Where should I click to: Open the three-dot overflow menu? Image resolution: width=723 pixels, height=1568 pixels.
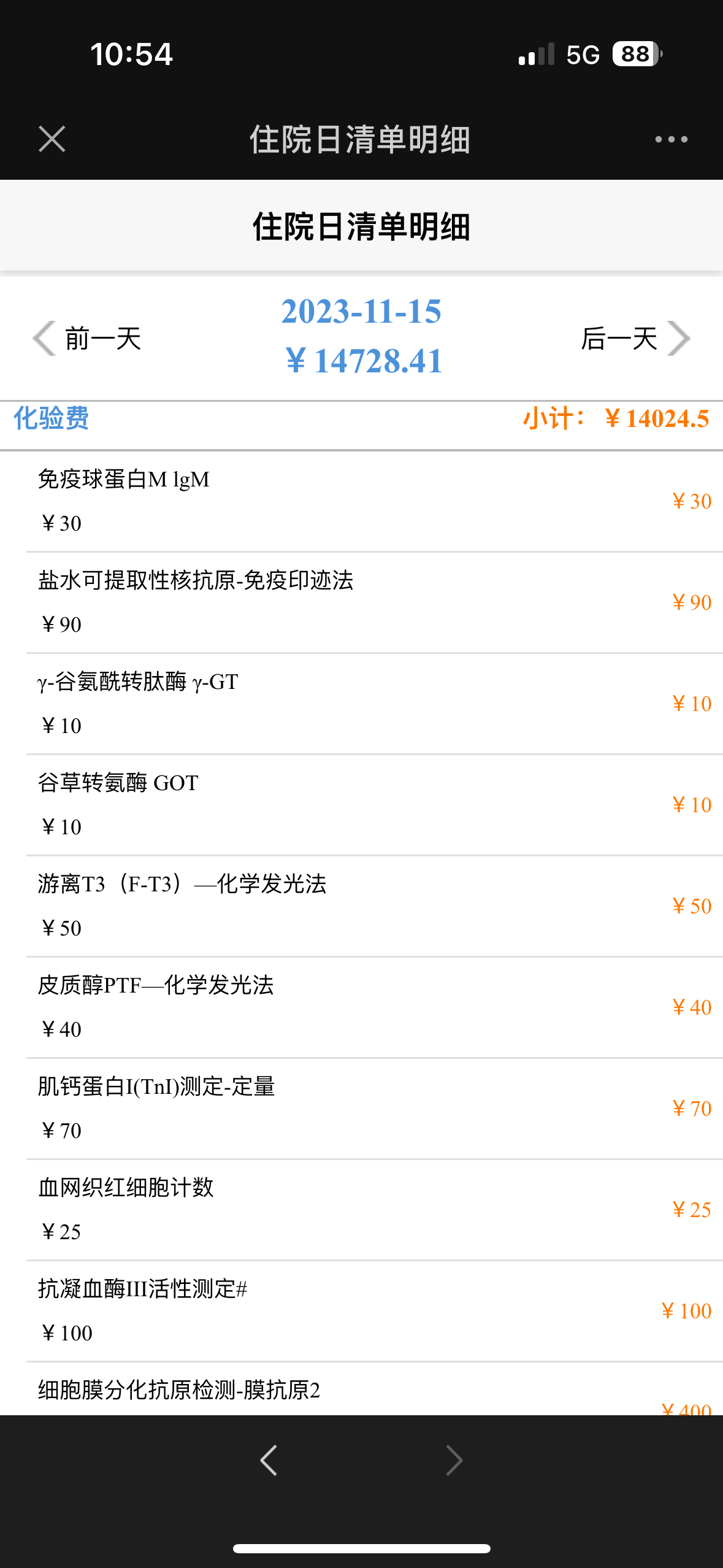click(x=671, y=139)
